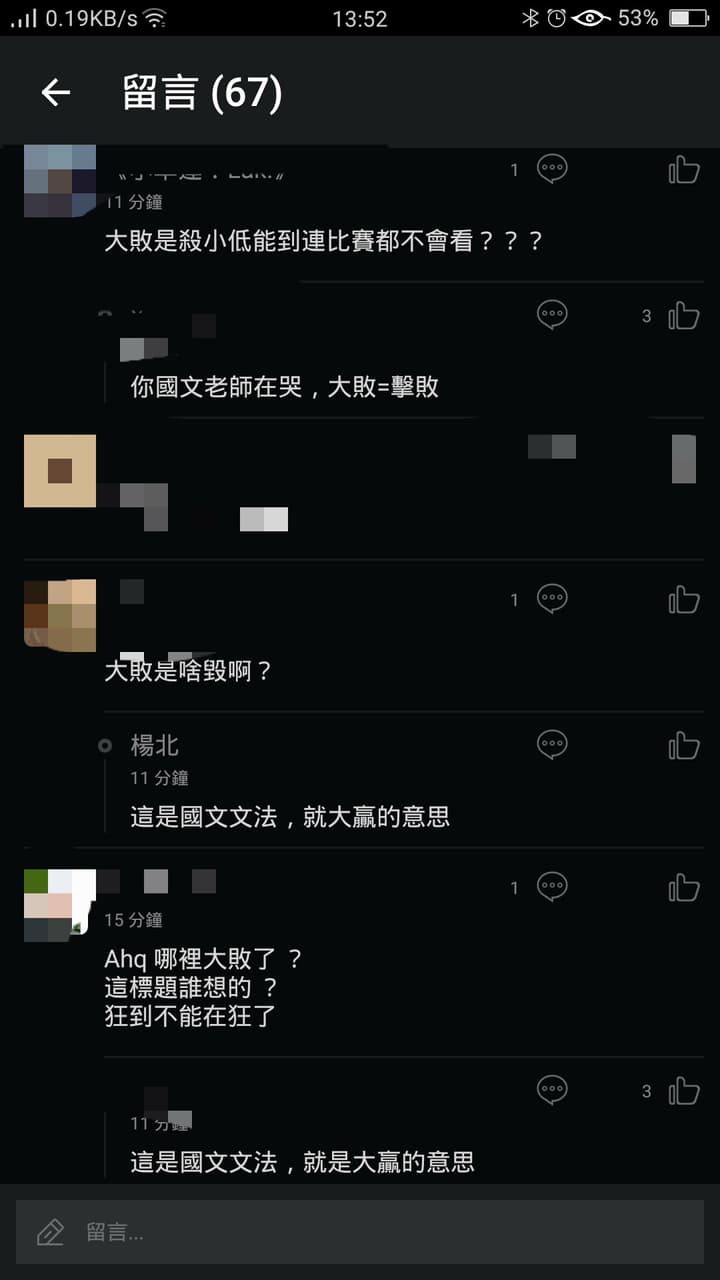Like the 你國文老師在哭 reply
This screenshot has height=1280, width=720.
[684, 314]
